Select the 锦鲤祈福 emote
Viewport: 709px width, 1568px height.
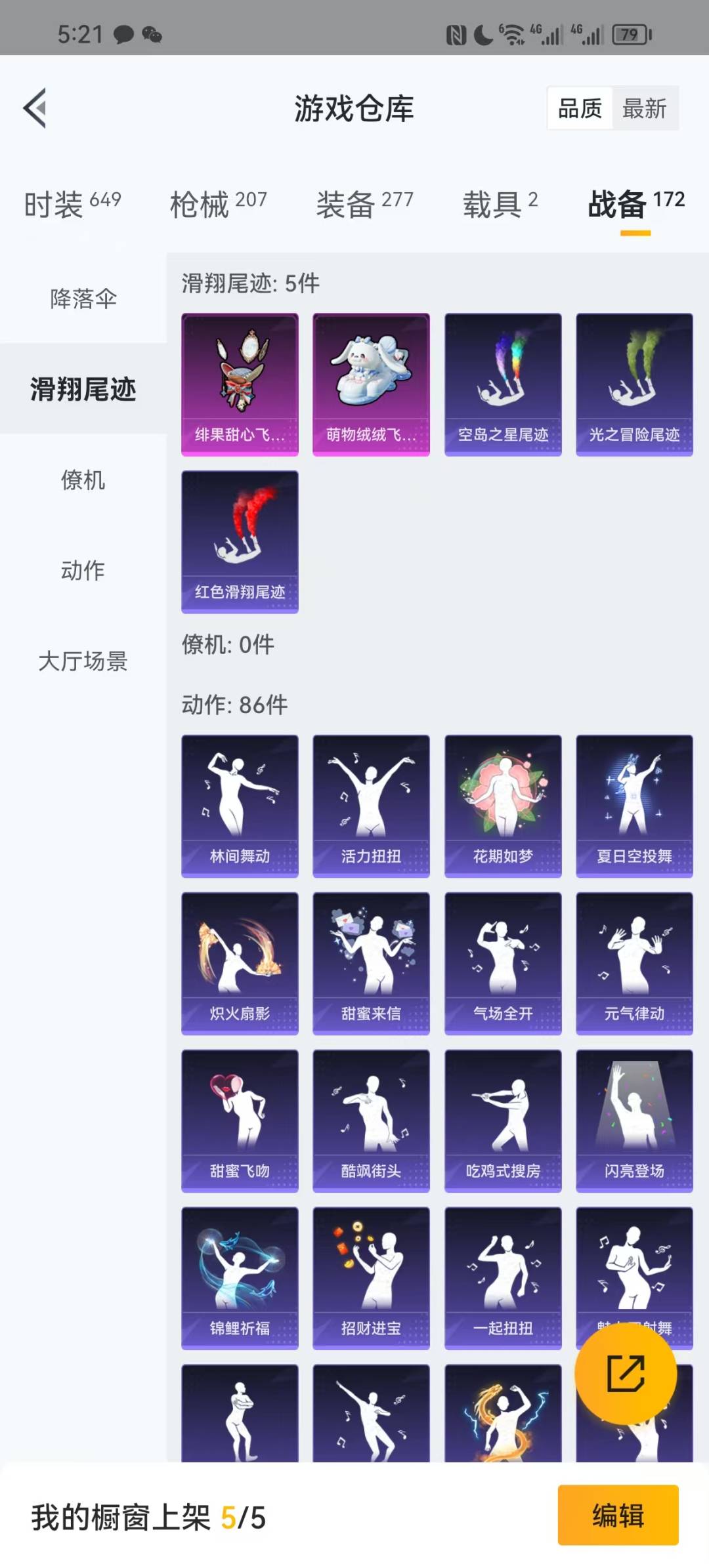coord(240,1278)
